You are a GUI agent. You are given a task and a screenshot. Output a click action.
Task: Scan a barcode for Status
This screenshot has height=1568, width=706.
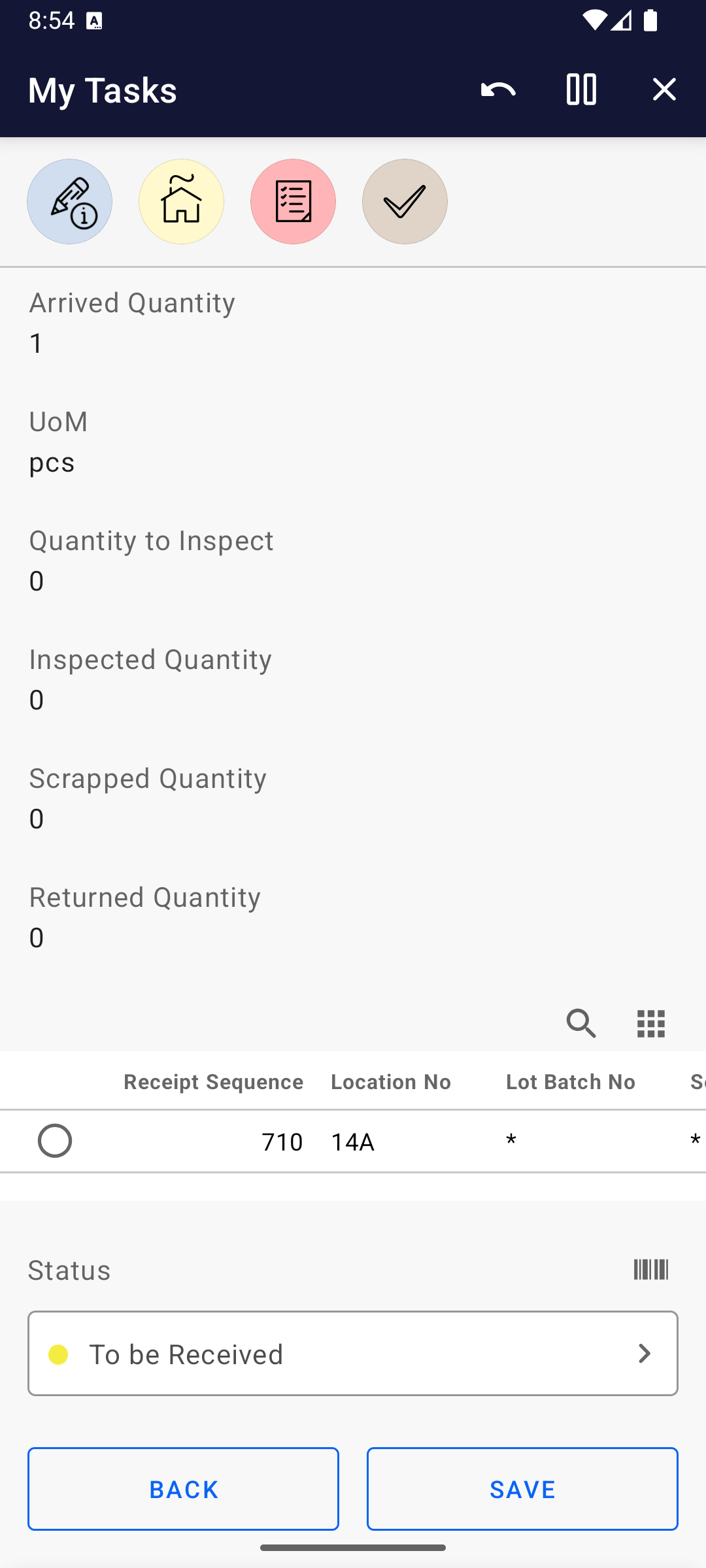click(x=651, y=1270)
